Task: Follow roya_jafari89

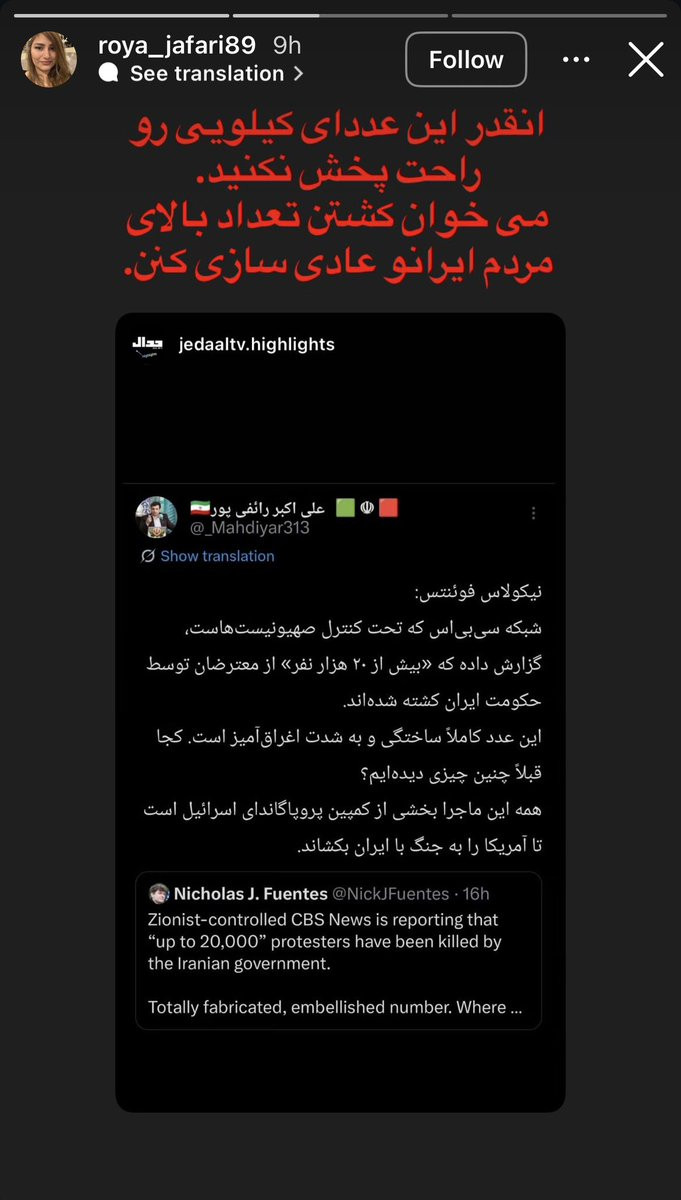Action: [466, 60]
